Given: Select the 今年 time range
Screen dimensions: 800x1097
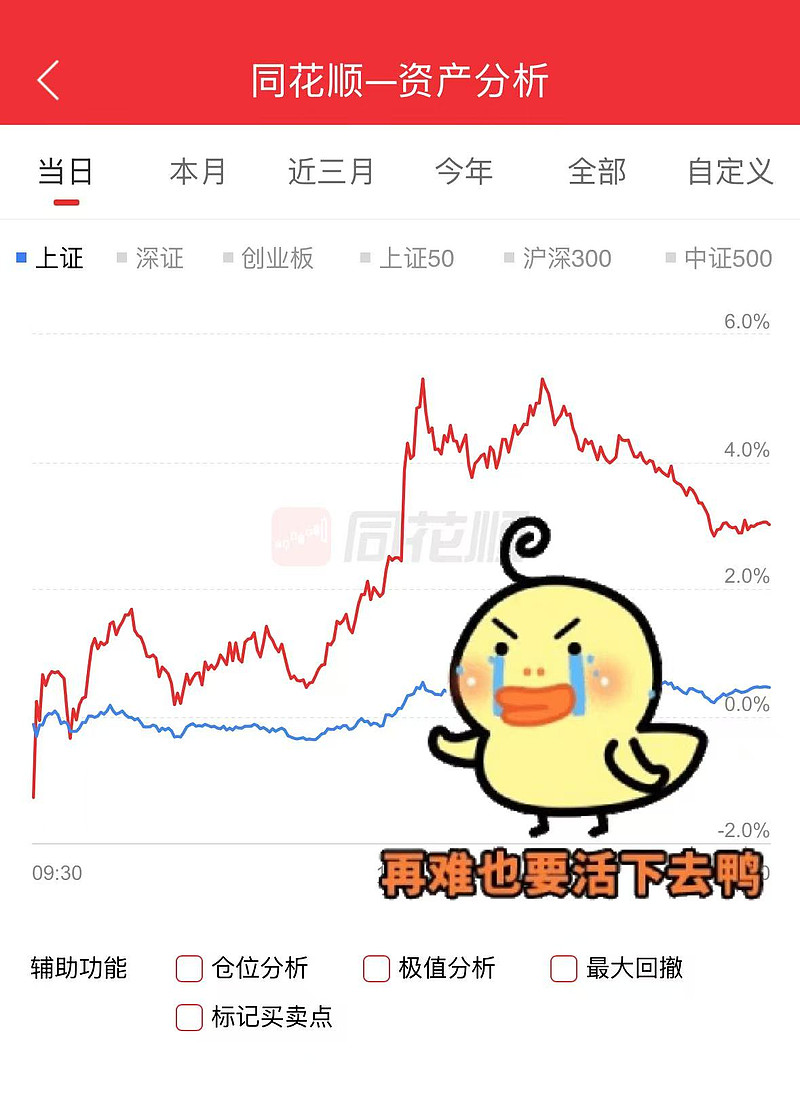Looking at the screenshot, I should point(466,172).
